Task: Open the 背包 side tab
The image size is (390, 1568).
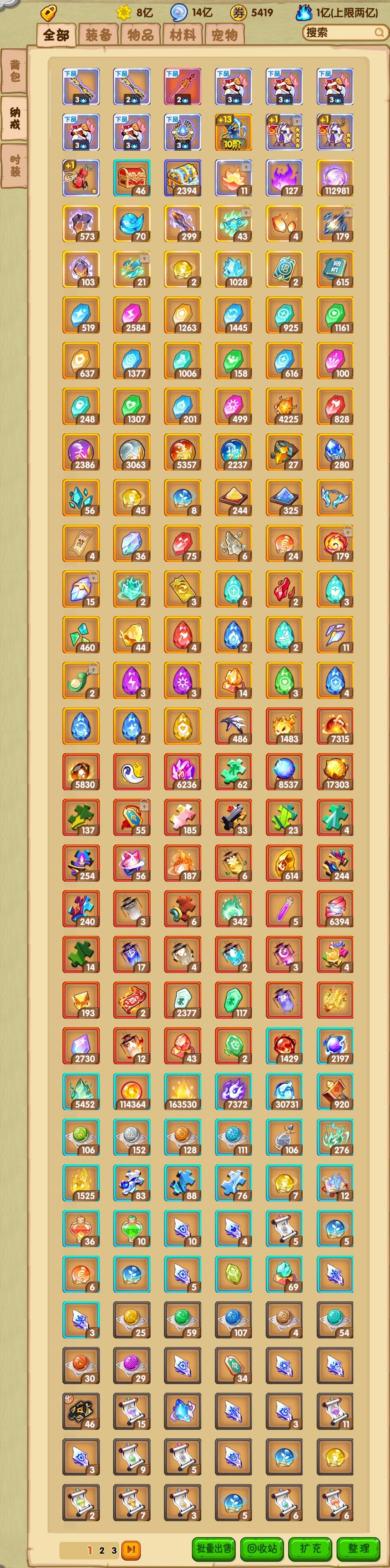Action: coord(14,71)
